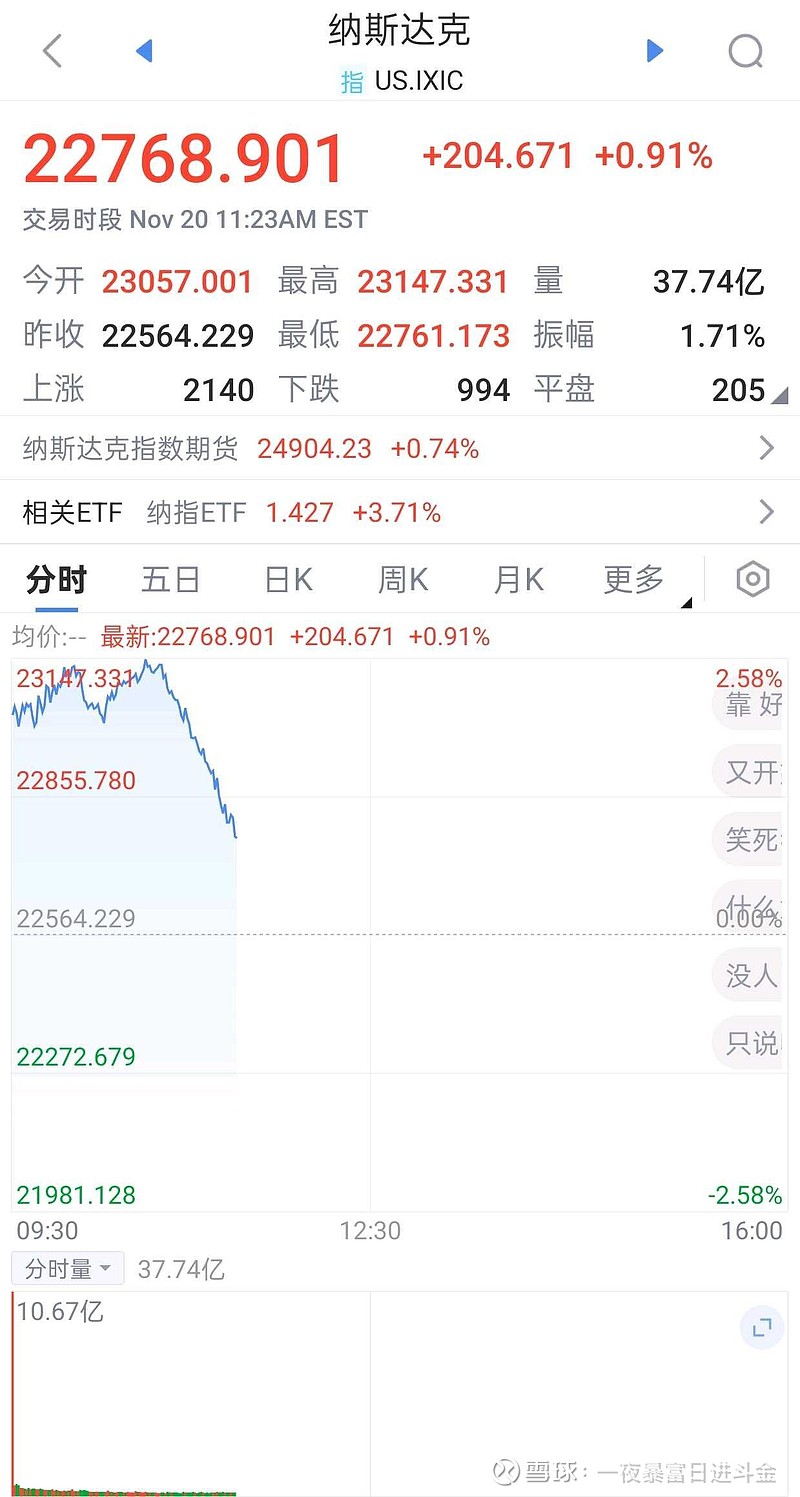This screenshot has height=1497, width=800.
Task: Go back using the top-left chevron
Action: pos(50,51)
